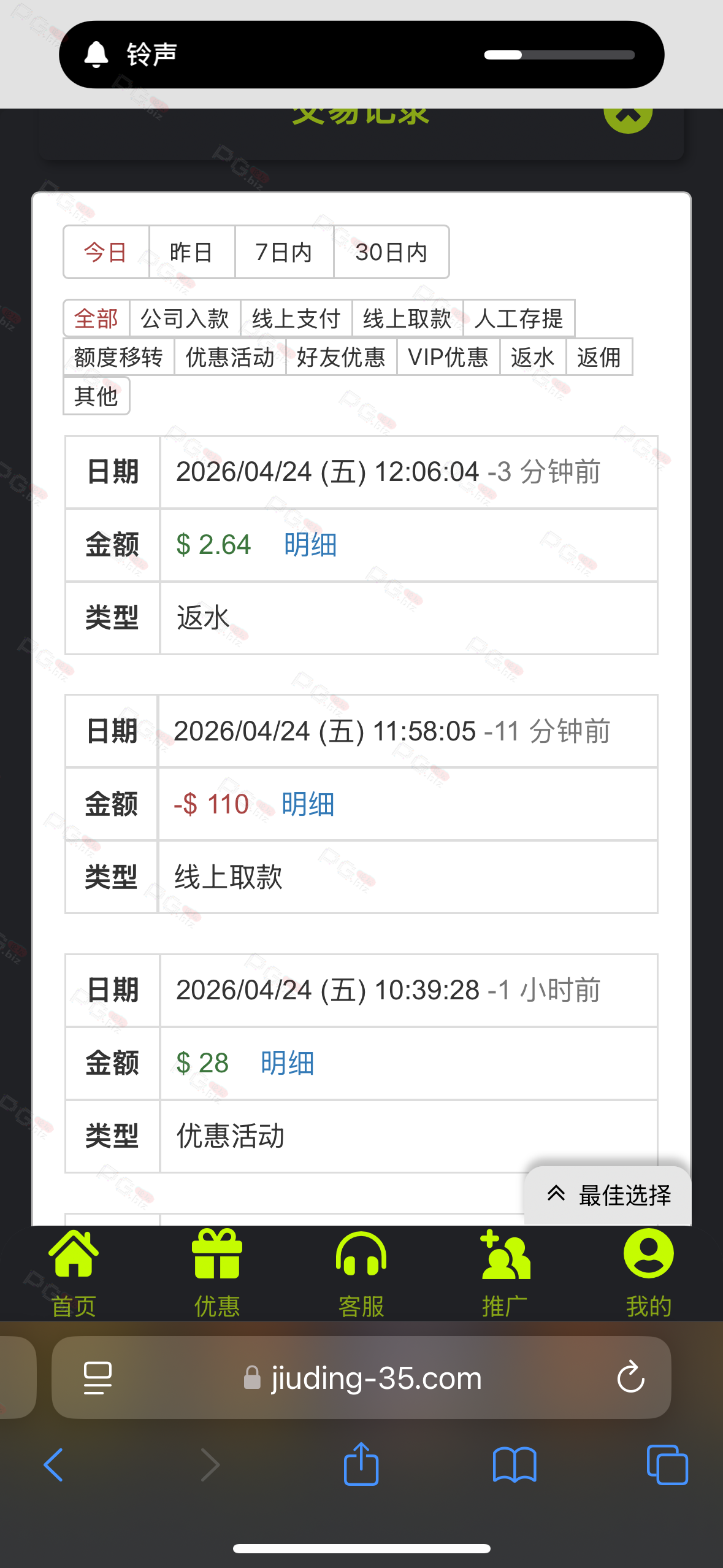Screen dimensions: 723x1568
Task: Filter transactions by 公司入款
Action: click(x=185, y=318)
